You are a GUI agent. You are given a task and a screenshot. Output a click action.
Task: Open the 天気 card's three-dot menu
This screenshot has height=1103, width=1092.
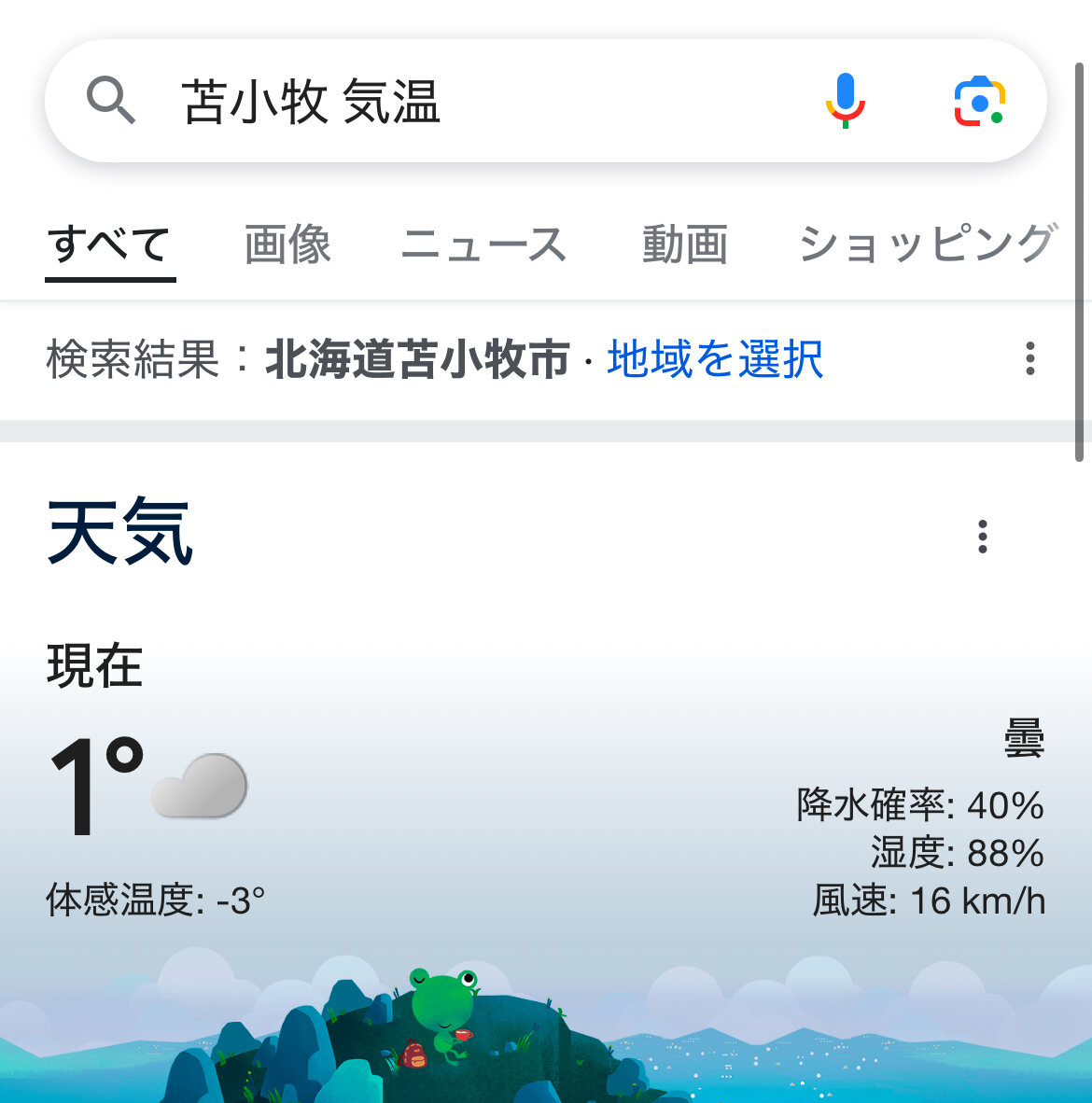[x=982, y=537]
